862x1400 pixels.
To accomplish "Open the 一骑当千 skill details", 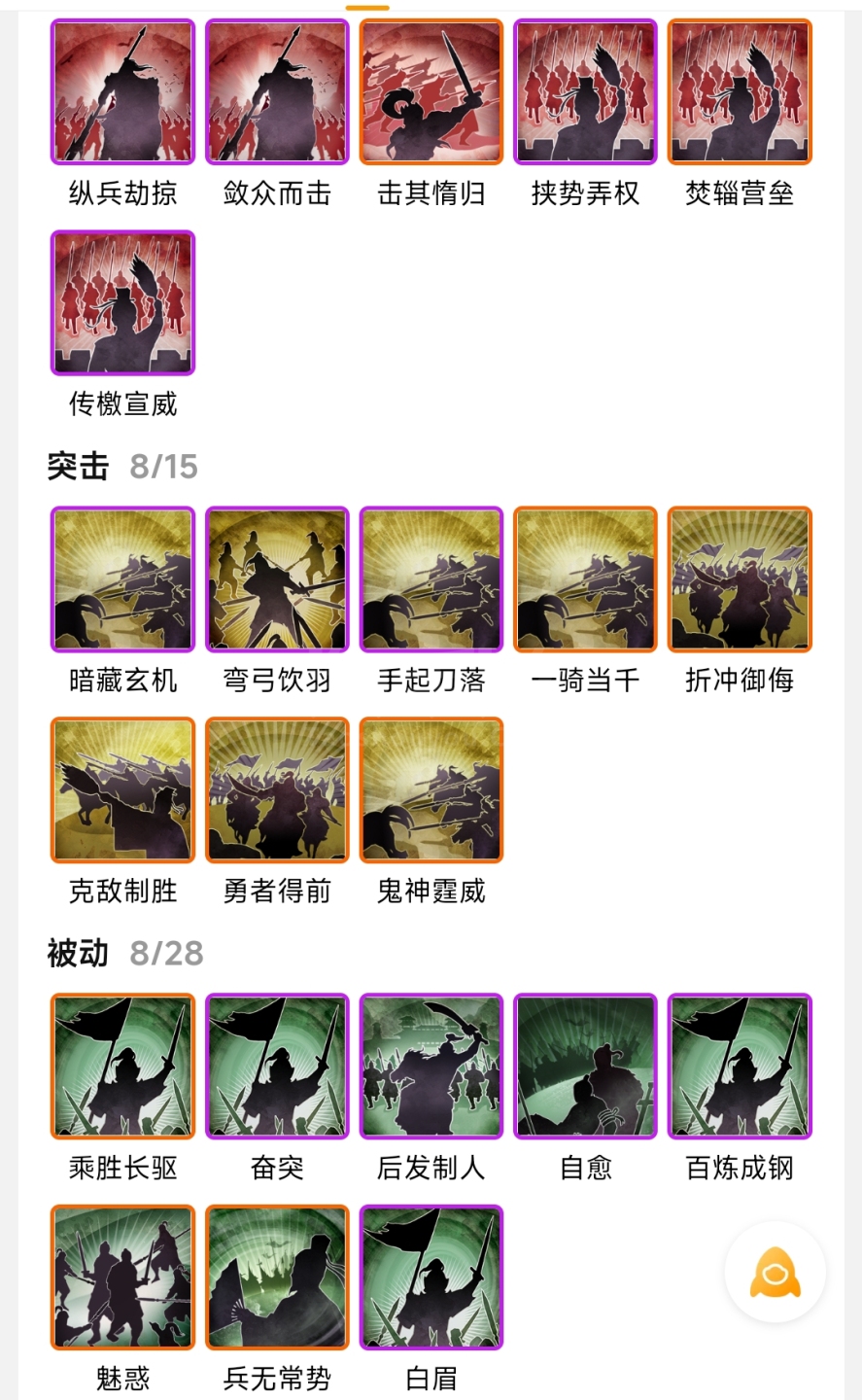I will [x=585, y=578].
